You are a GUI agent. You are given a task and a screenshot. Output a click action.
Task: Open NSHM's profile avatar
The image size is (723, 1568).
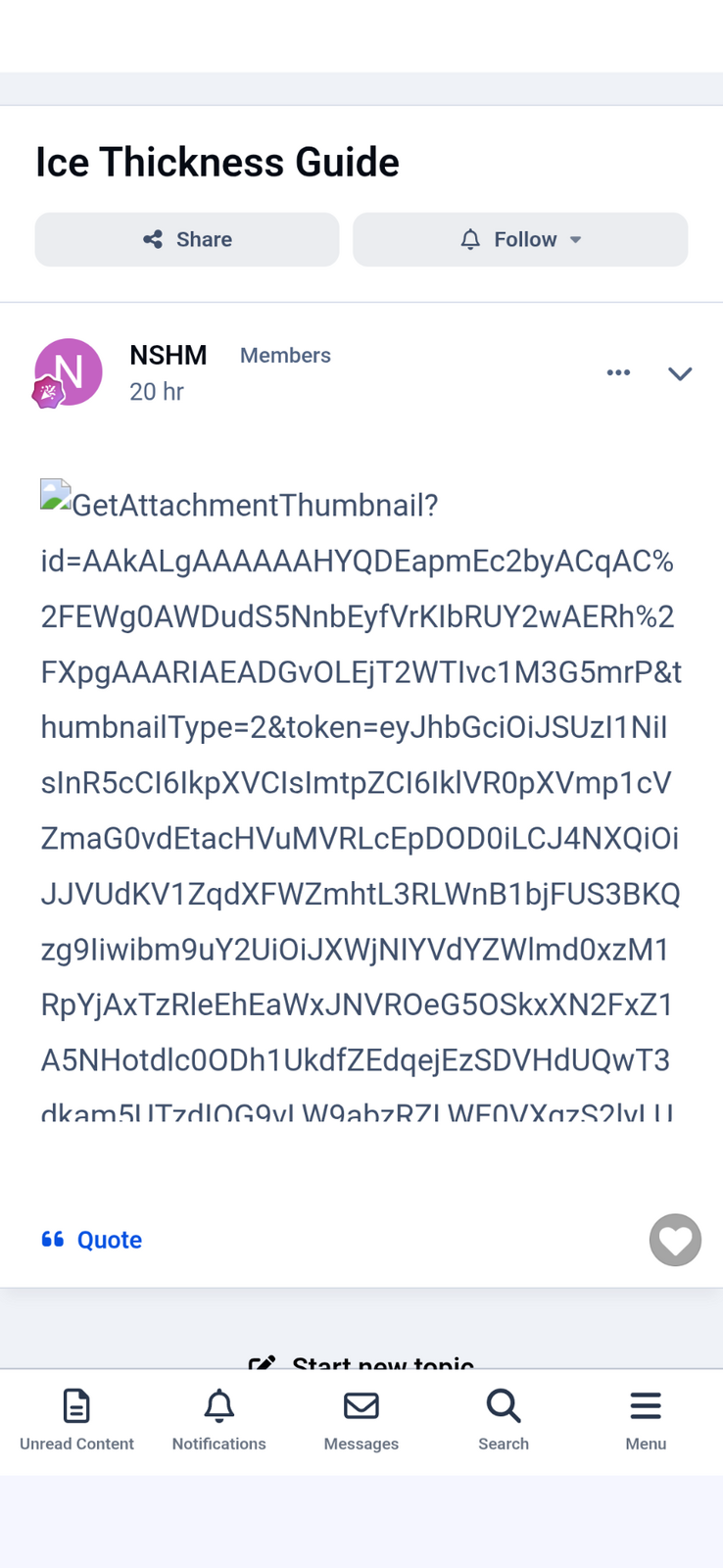68,372
